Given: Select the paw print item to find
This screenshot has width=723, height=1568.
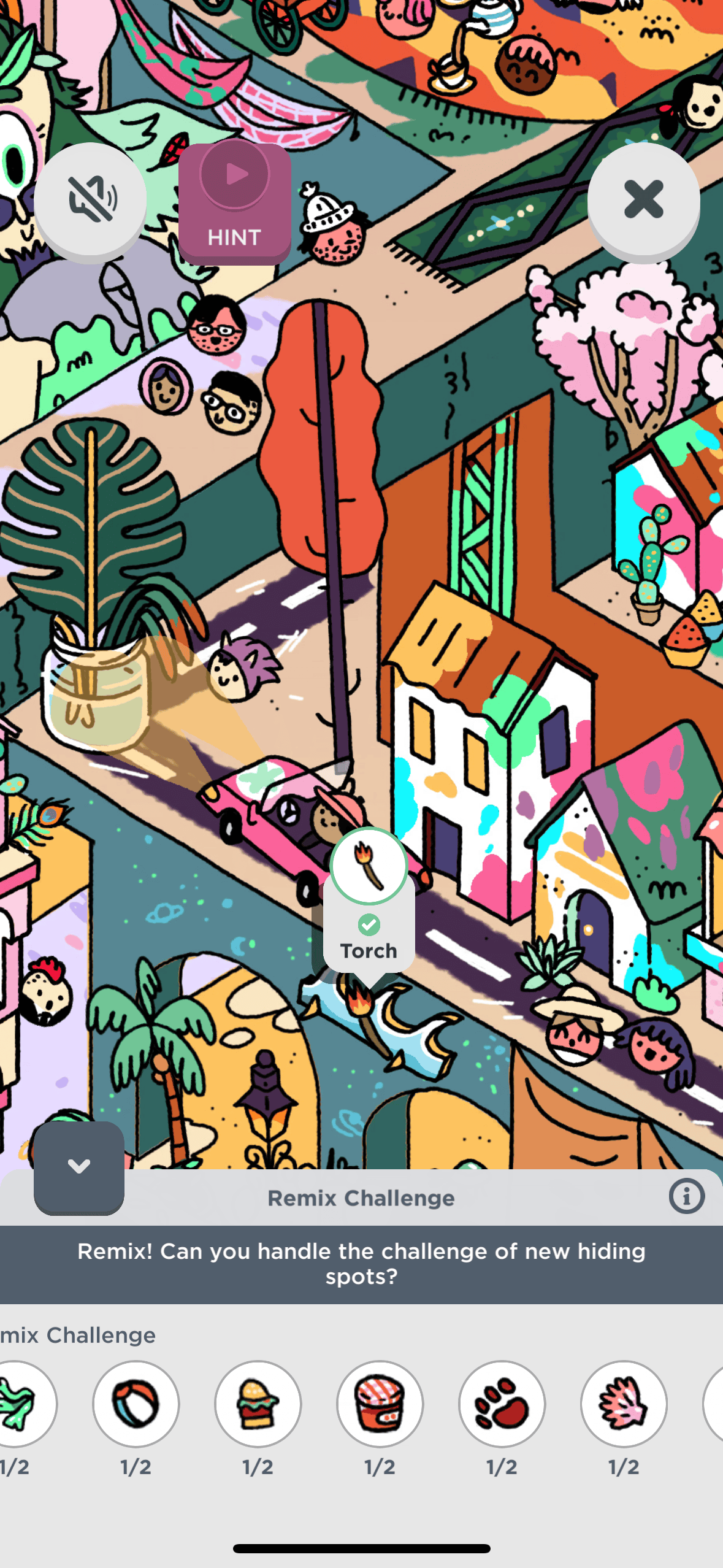Looking at the screenshot, I should pyautogui.click(x=502, y=1404).
